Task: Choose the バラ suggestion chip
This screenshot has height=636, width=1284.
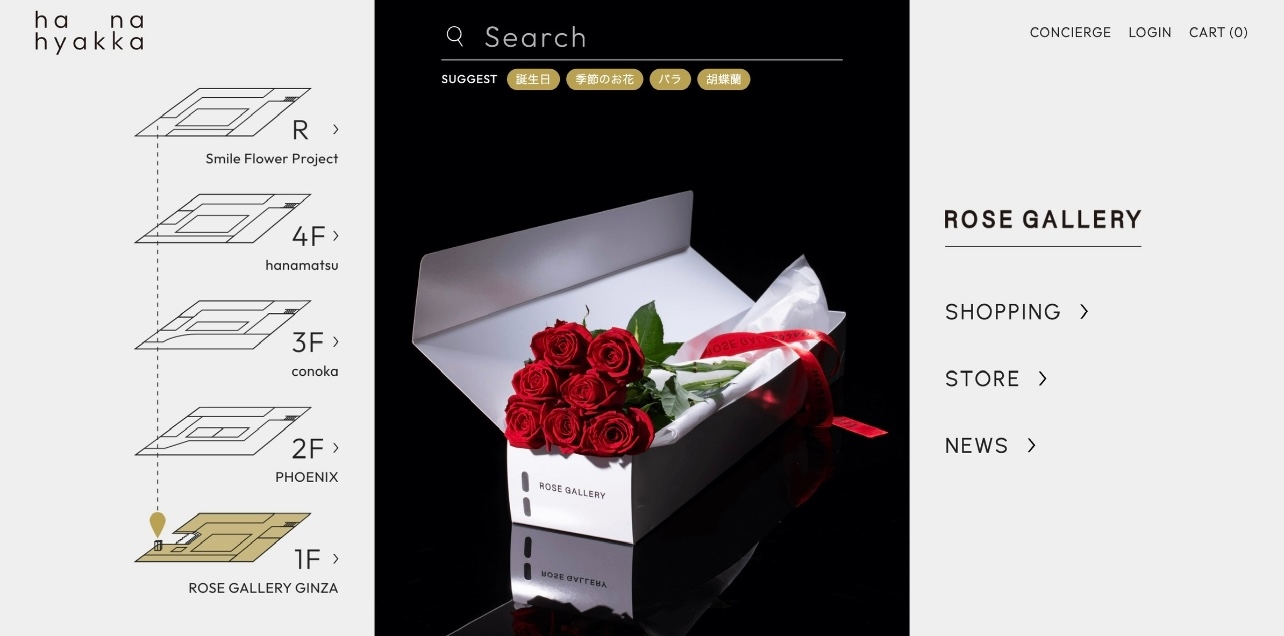Action: pos(670,79)
